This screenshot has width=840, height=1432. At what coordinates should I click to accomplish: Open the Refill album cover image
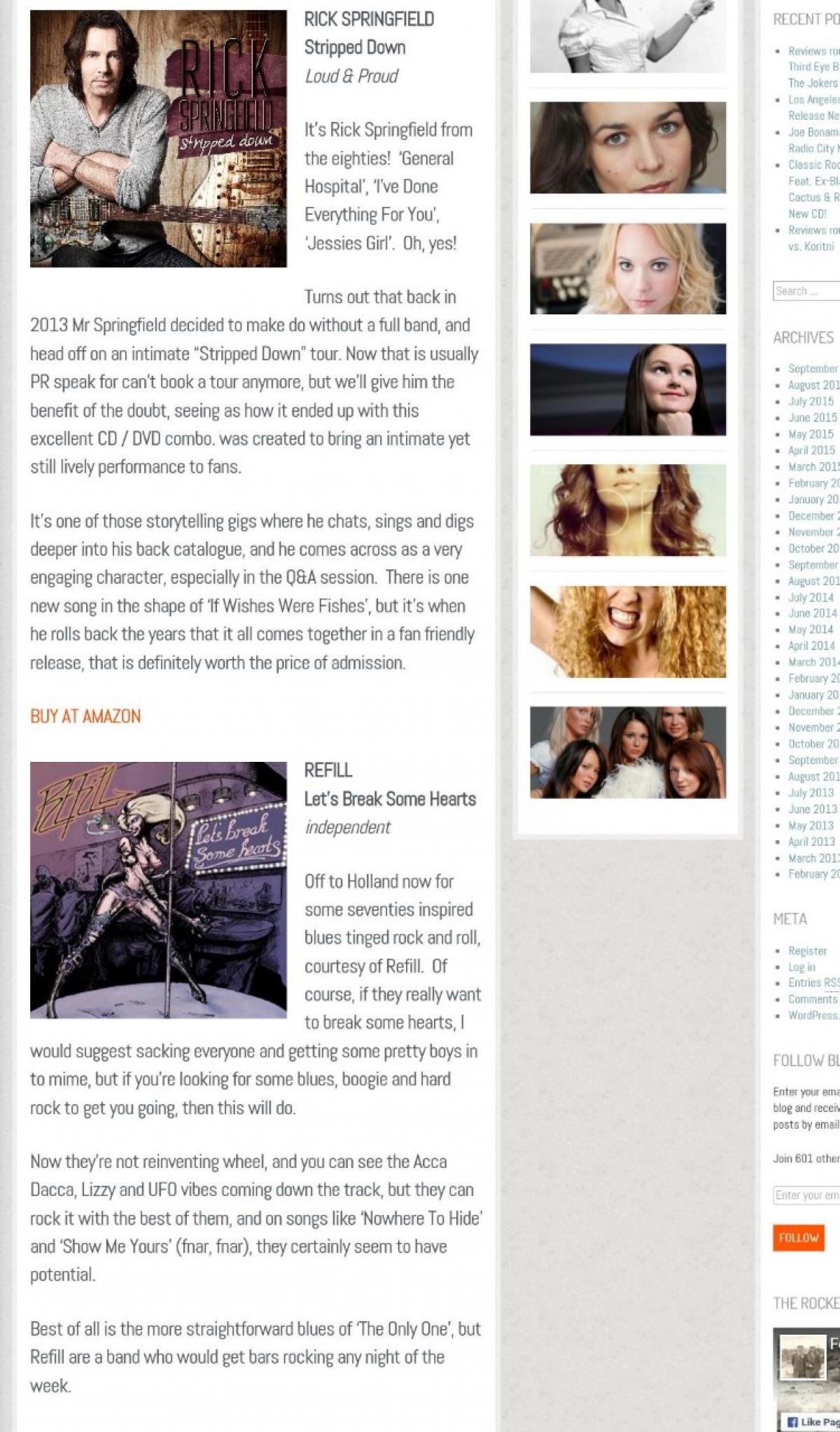(x=158, y=890)
